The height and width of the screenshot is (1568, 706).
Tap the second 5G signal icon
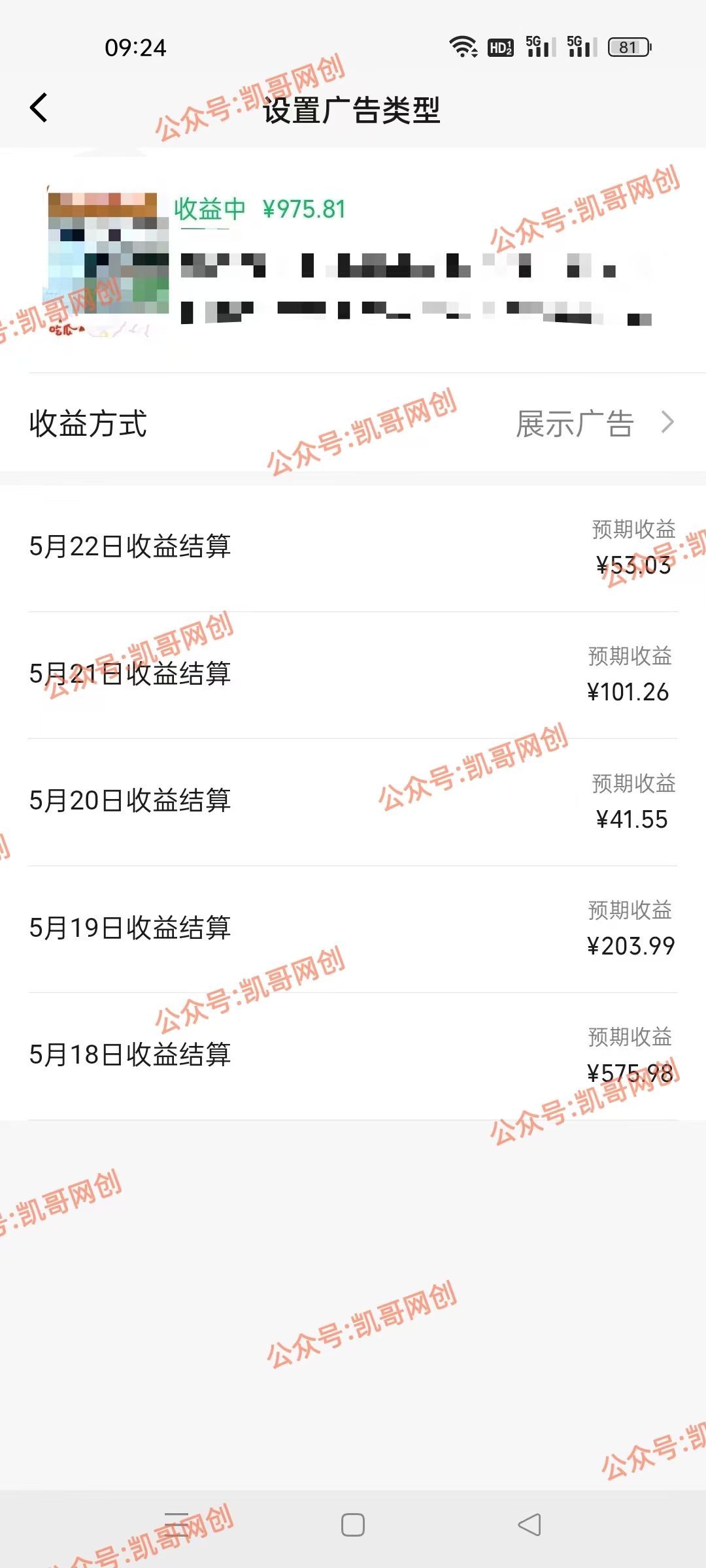click(582, 47)
